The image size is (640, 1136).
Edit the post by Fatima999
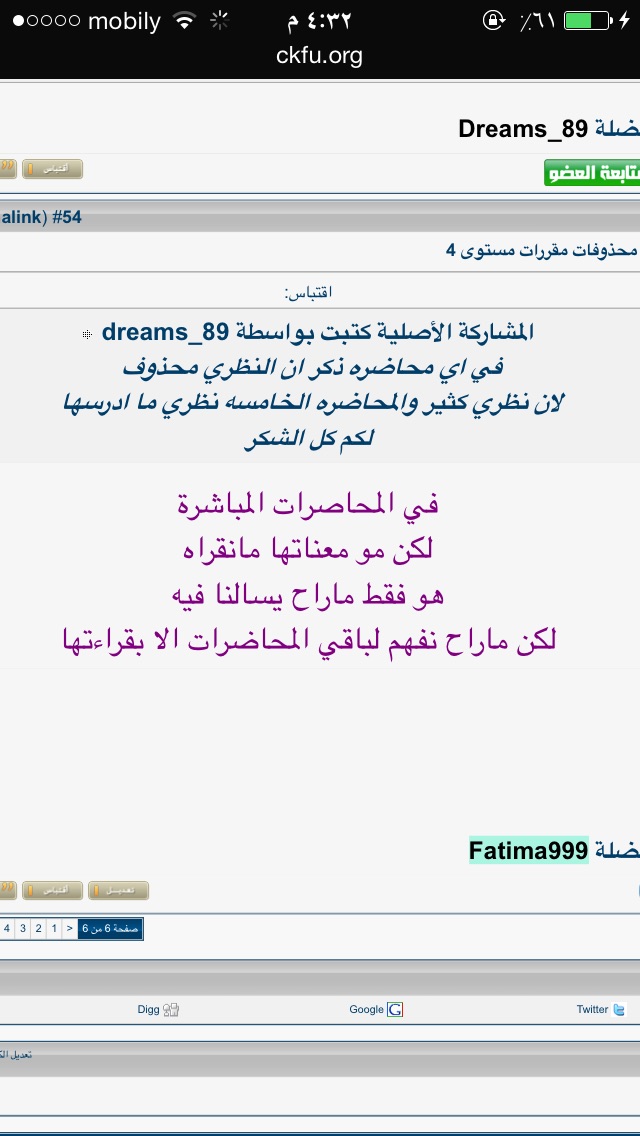tap(118, 890)
